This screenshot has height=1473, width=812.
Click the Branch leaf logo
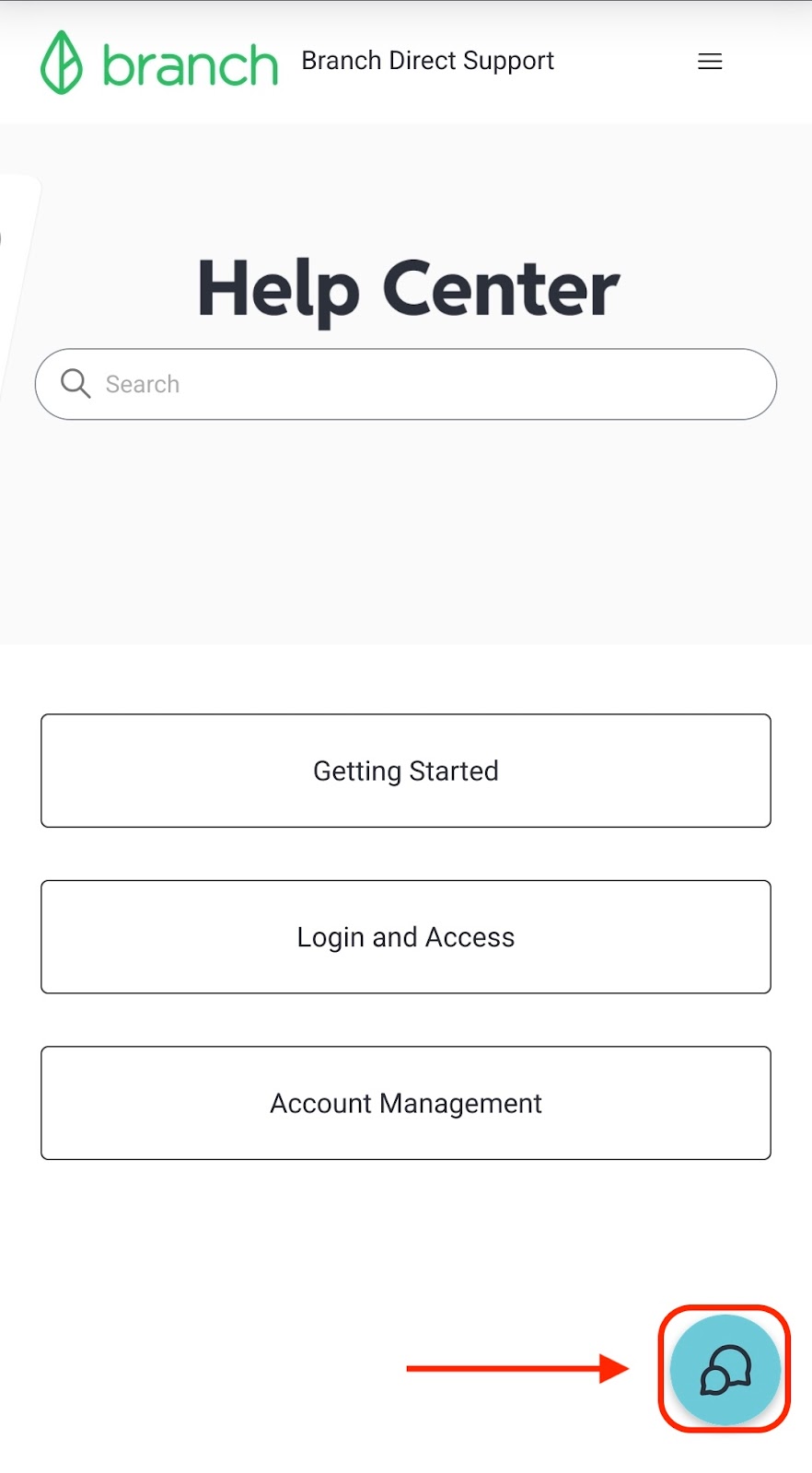click(x=61, y=62)
